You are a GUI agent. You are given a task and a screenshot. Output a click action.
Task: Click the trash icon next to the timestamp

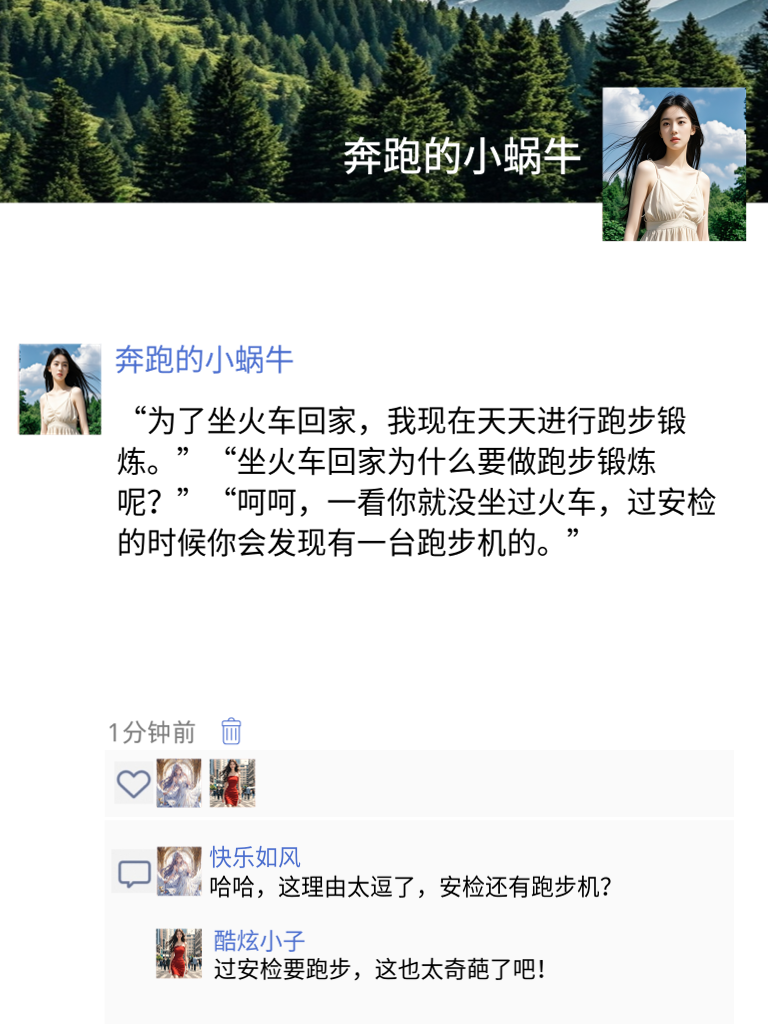[x=231, y=733]
